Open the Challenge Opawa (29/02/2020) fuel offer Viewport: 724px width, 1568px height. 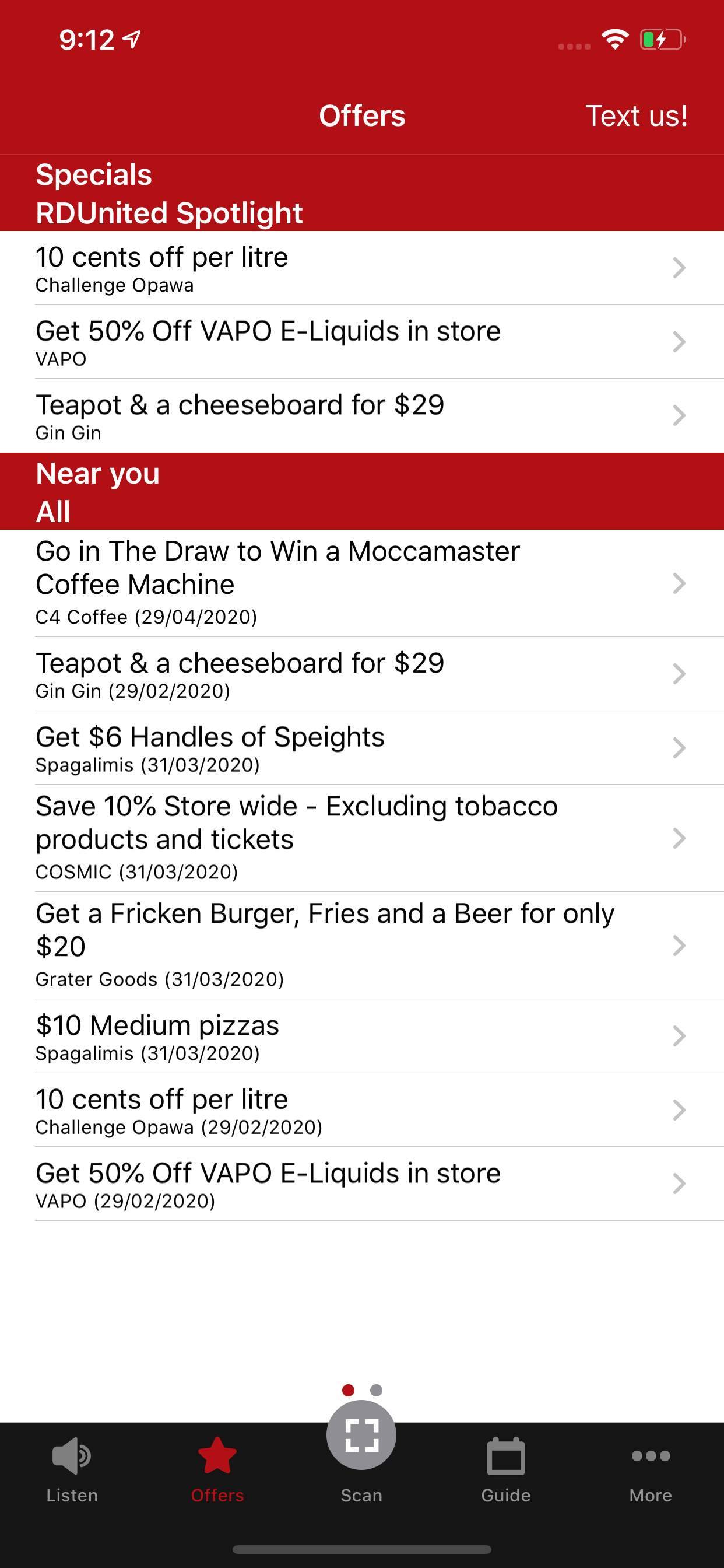click(x=362, y=1110)
